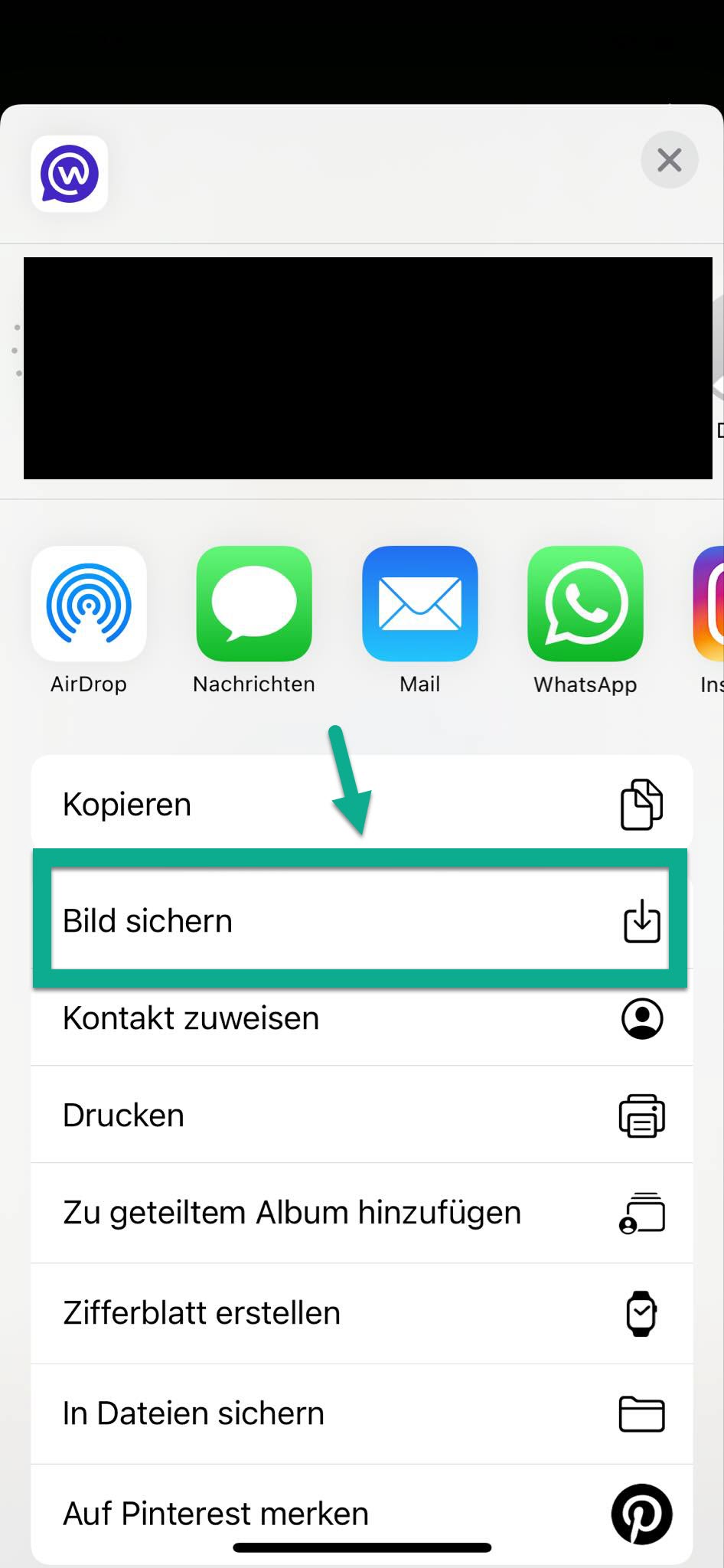The height and width of the screenshot is (1568, 724).
Task: Close the share sheet
Action: [669, 160]
